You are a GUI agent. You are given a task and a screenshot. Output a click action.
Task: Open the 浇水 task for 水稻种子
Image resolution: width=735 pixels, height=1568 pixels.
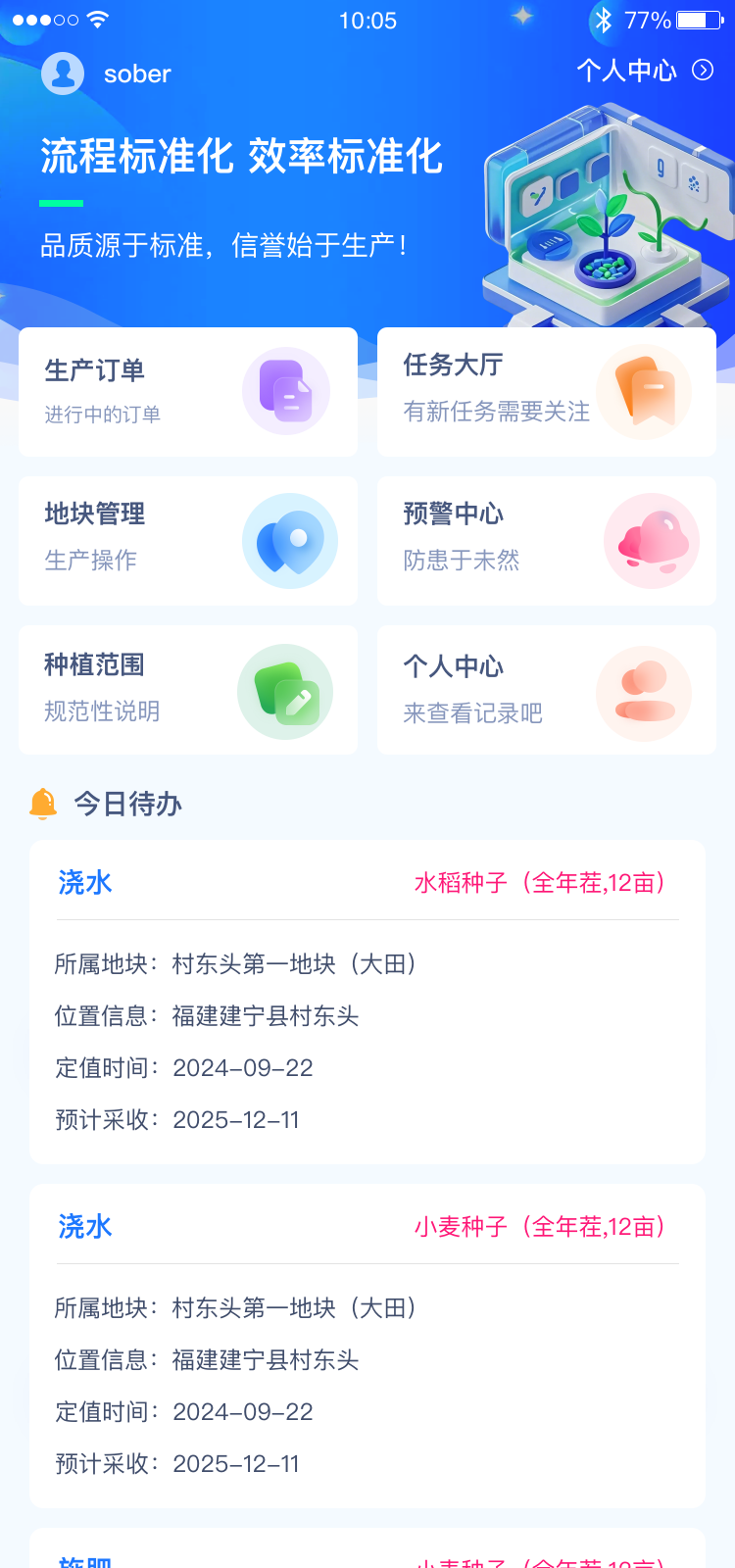pyautogui.click(x=367, y=1002)
